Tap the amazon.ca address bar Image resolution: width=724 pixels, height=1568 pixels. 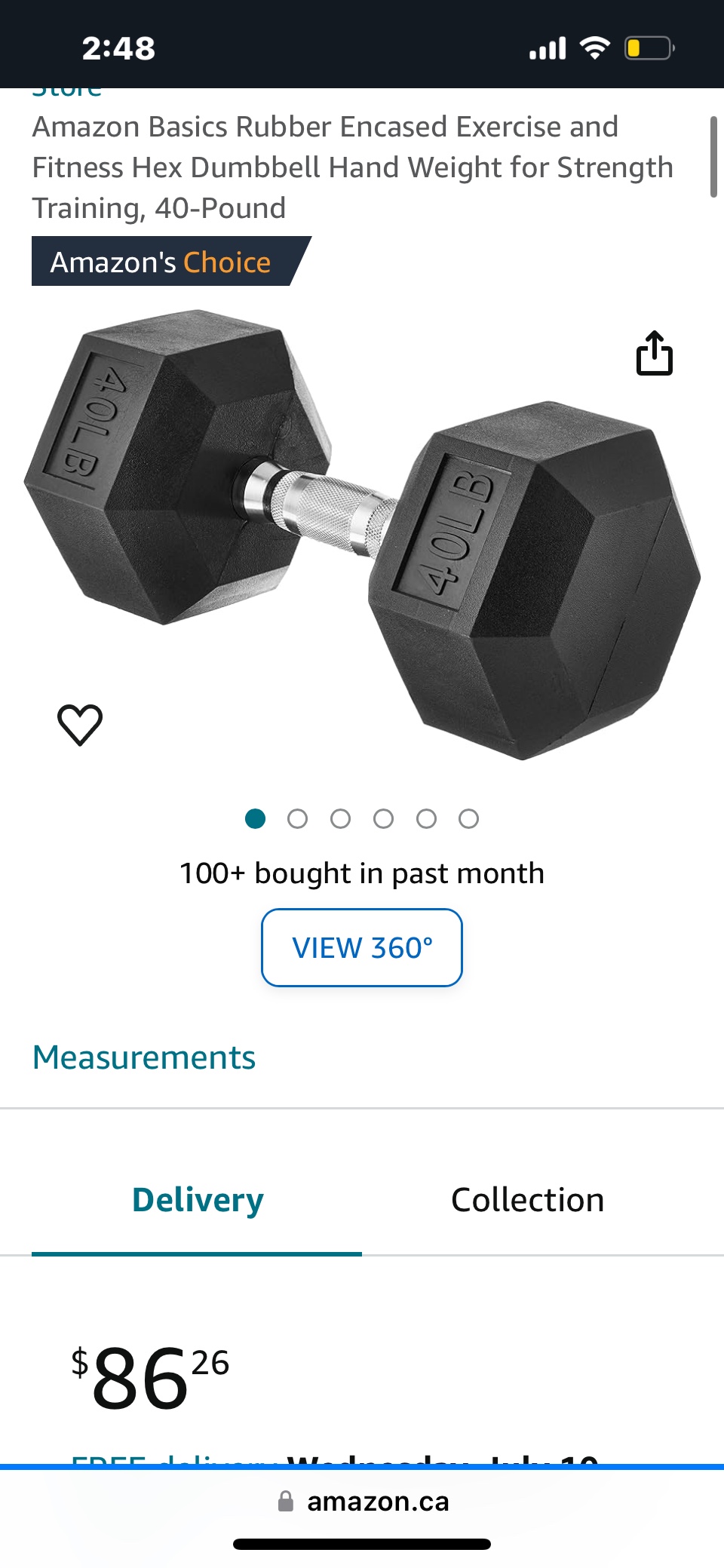363,1502
